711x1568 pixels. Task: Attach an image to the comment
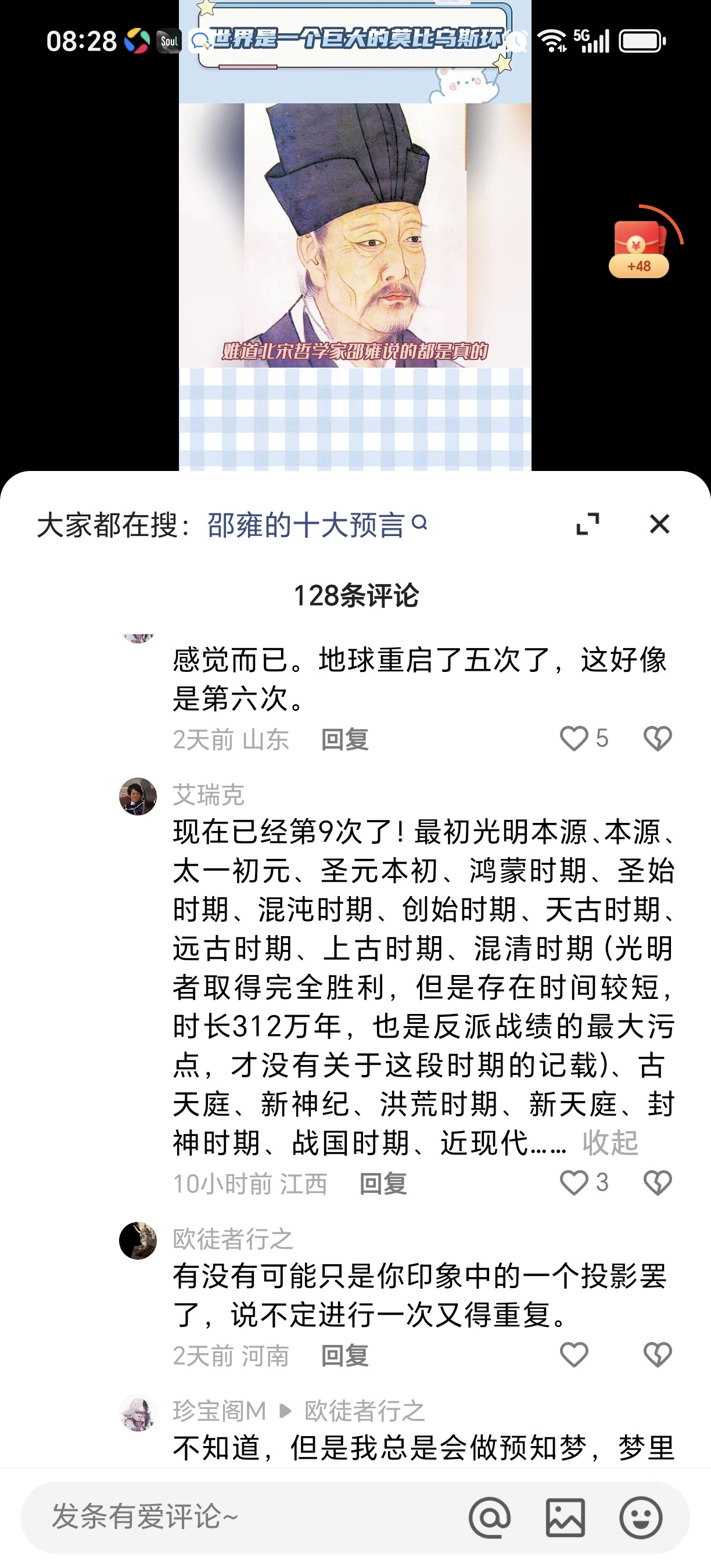tap(566, 1517)
